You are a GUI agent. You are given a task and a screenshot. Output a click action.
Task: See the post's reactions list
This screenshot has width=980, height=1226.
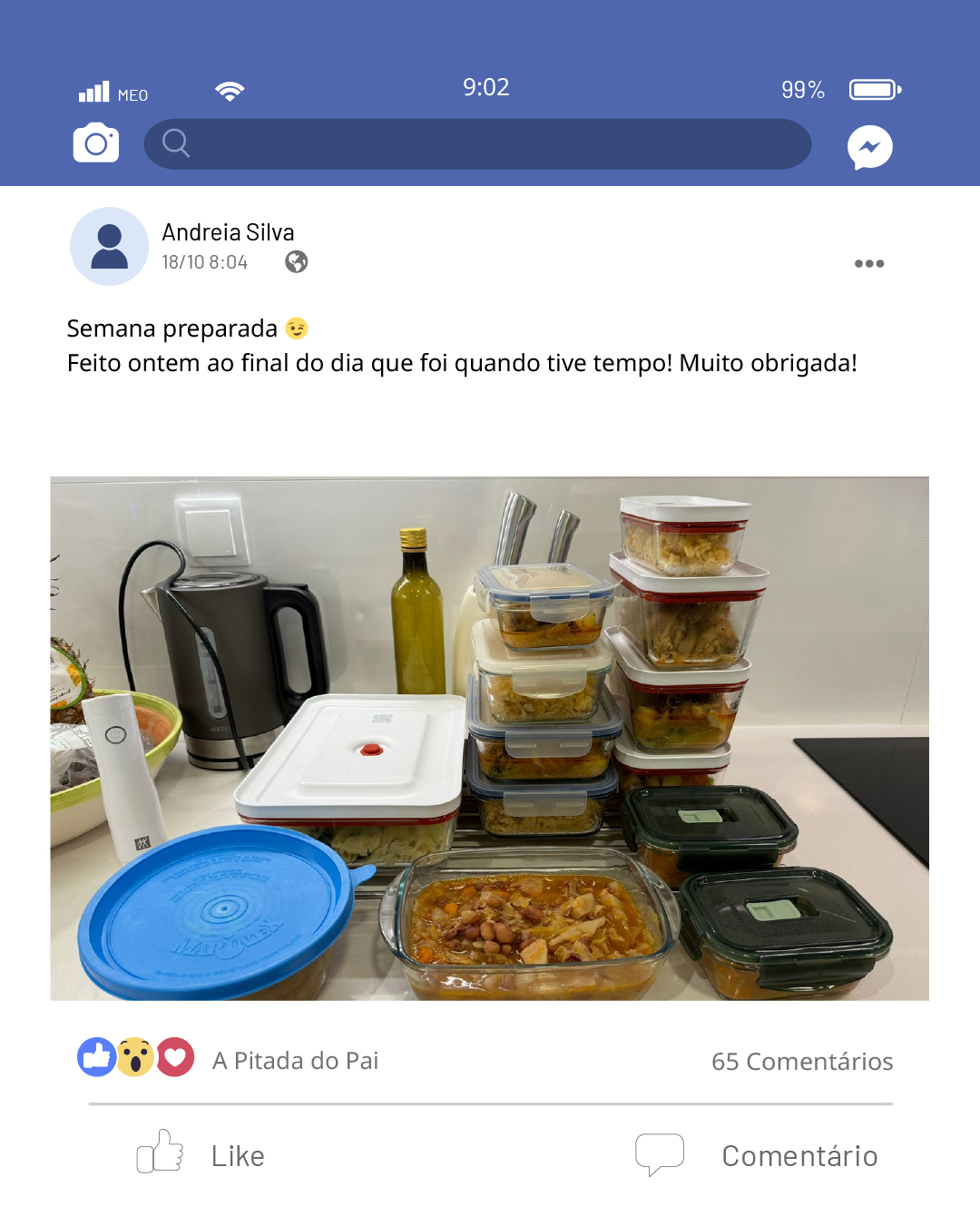point(136,1057)
